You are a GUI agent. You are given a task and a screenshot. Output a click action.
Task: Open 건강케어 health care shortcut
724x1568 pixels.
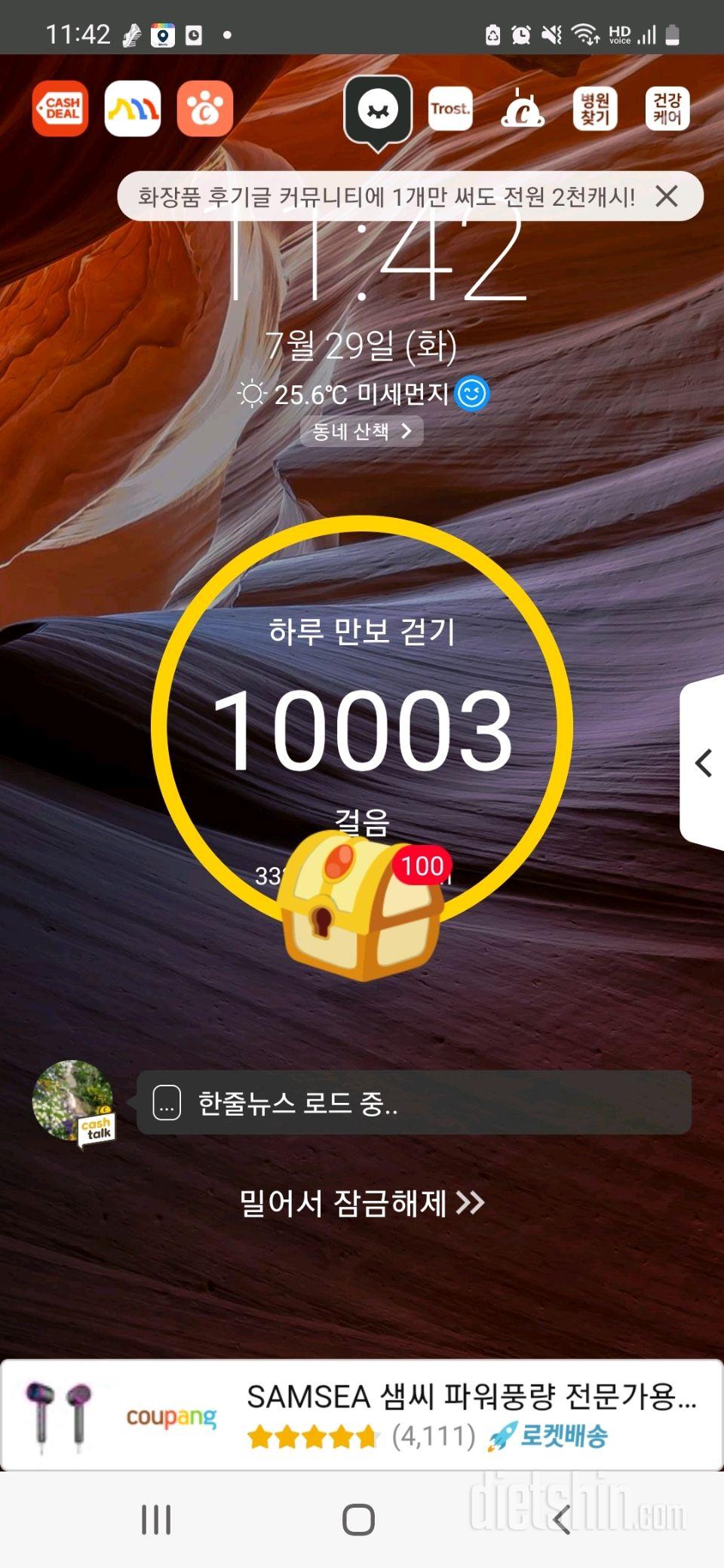tap(667, 109)
